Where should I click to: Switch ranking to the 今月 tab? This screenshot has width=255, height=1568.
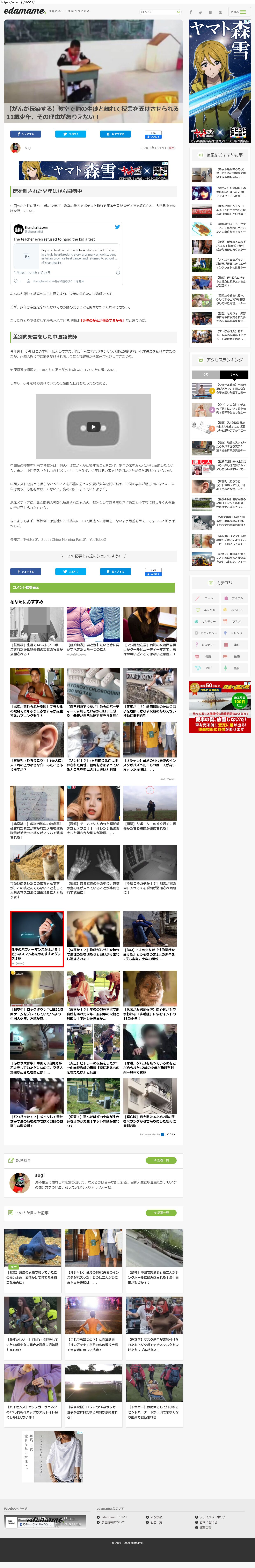pyautogui.click(x=206, y=374)
